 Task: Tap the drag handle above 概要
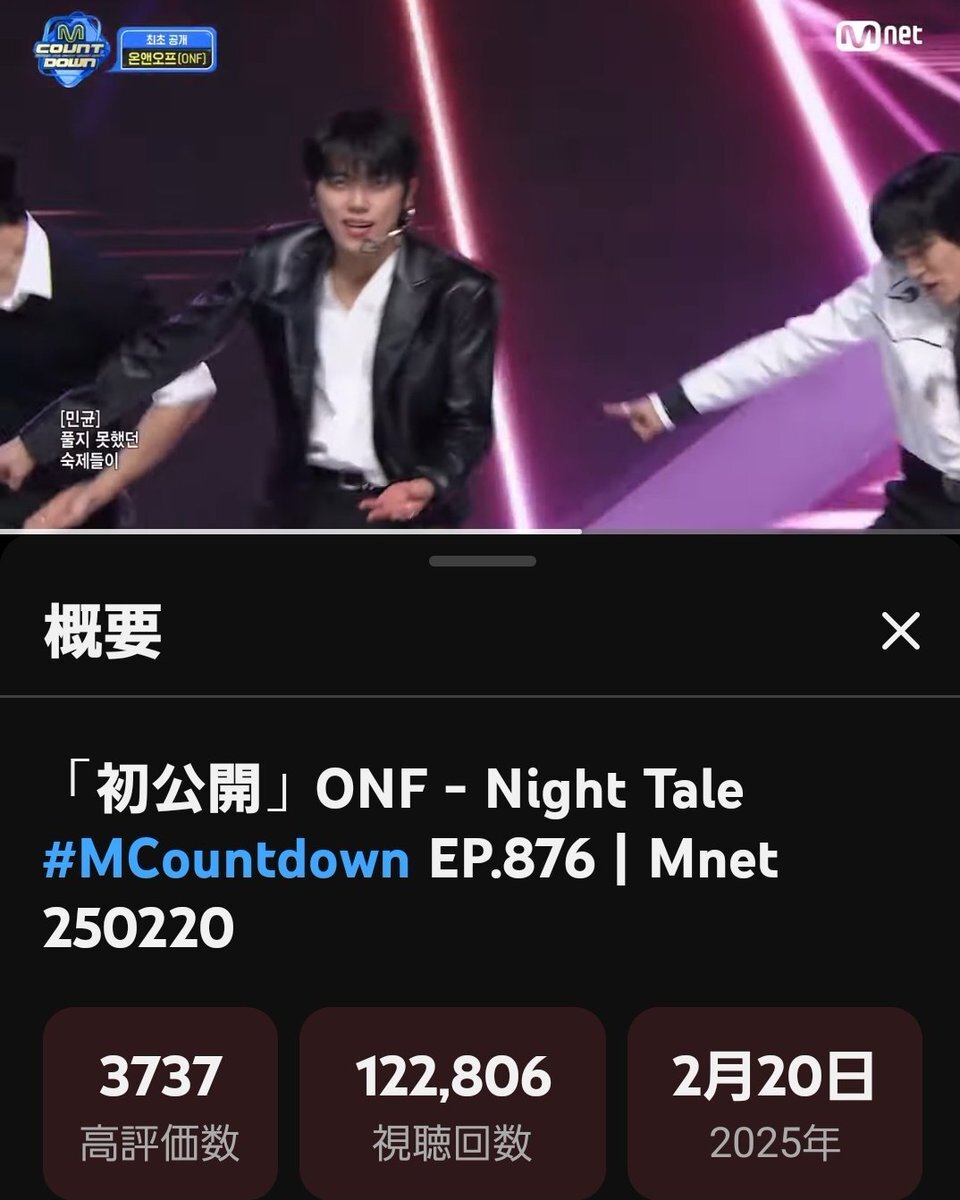(x=482, y=561)
